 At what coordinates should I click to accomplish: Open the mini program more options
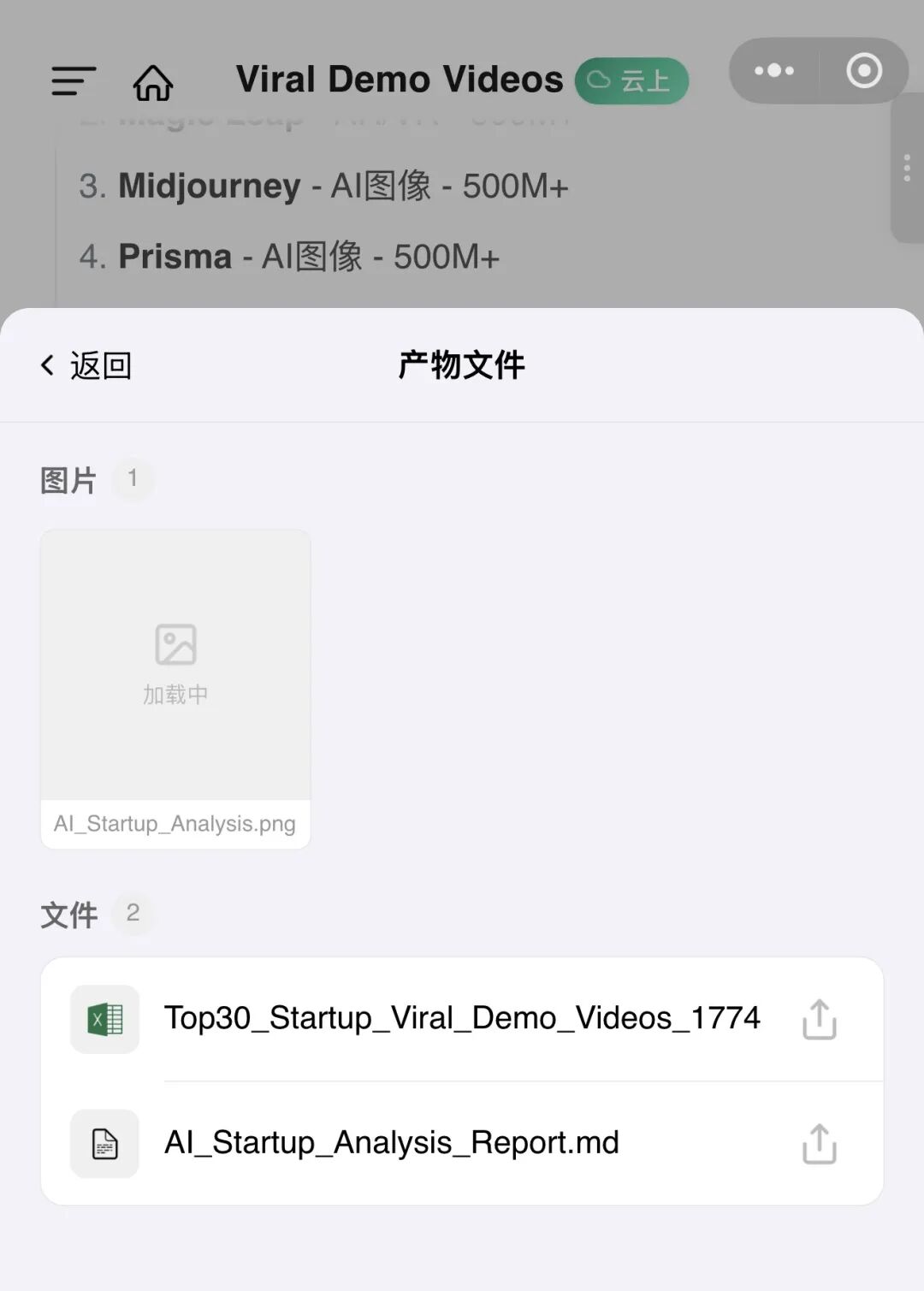point(774,71)
